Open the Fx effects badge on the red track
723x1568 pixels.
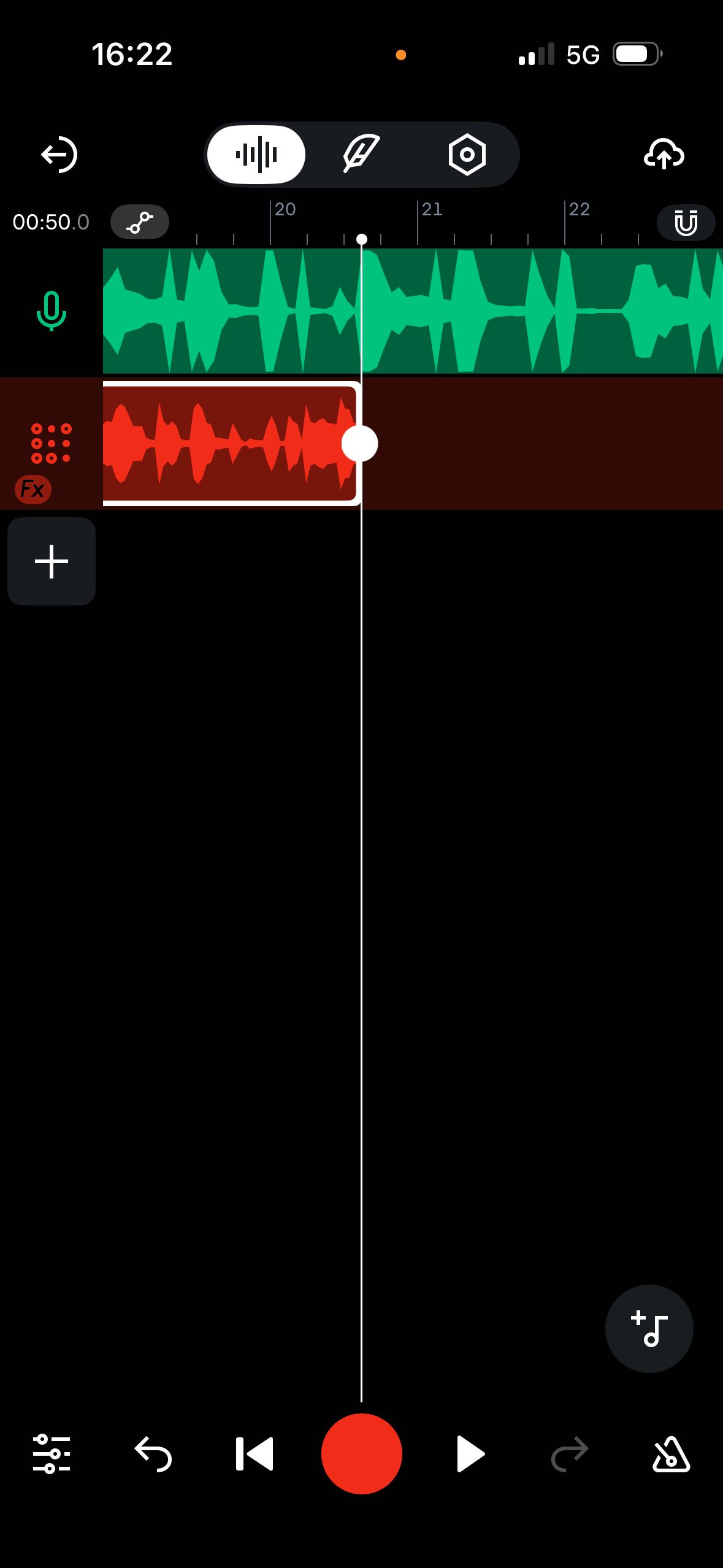click(33, 489)
